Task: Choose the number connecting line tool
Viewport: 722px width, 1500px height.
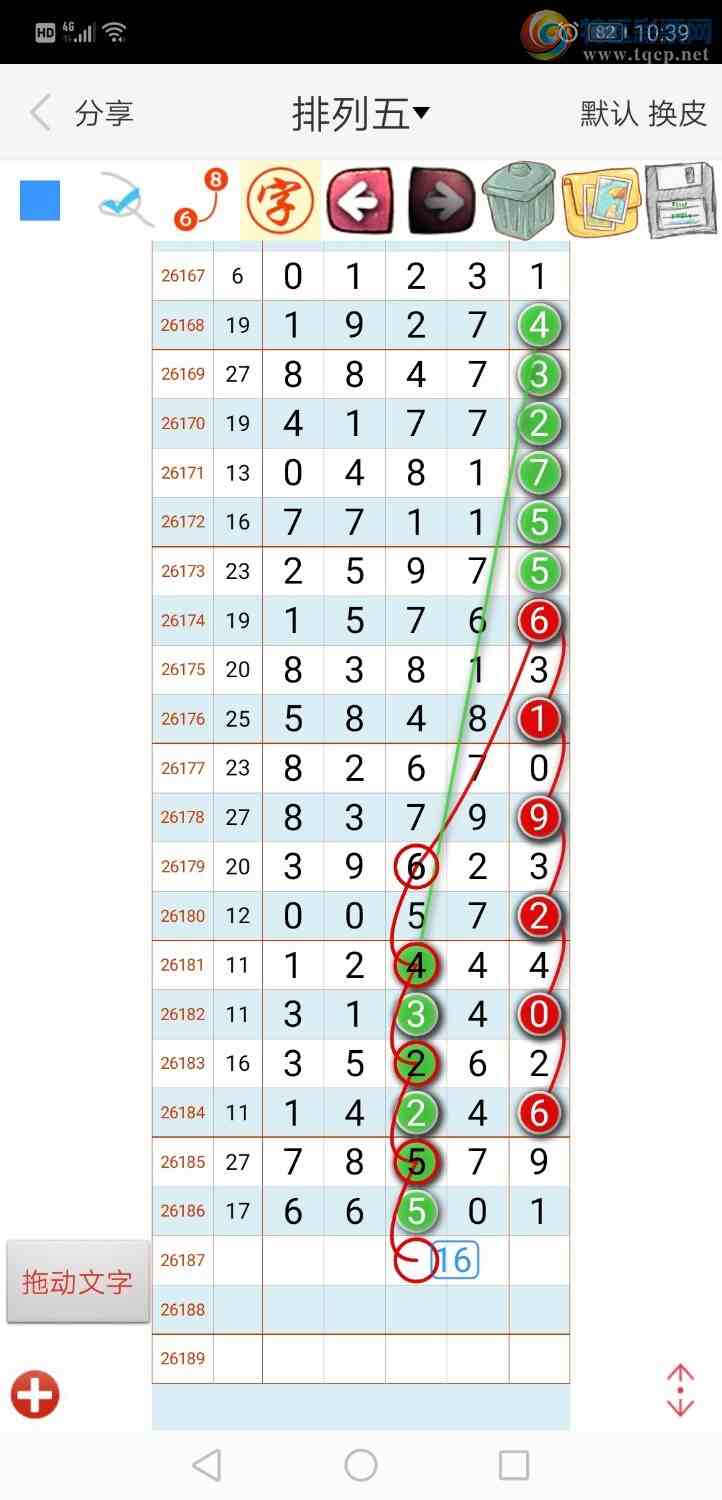Action: (x=201, y=200)
